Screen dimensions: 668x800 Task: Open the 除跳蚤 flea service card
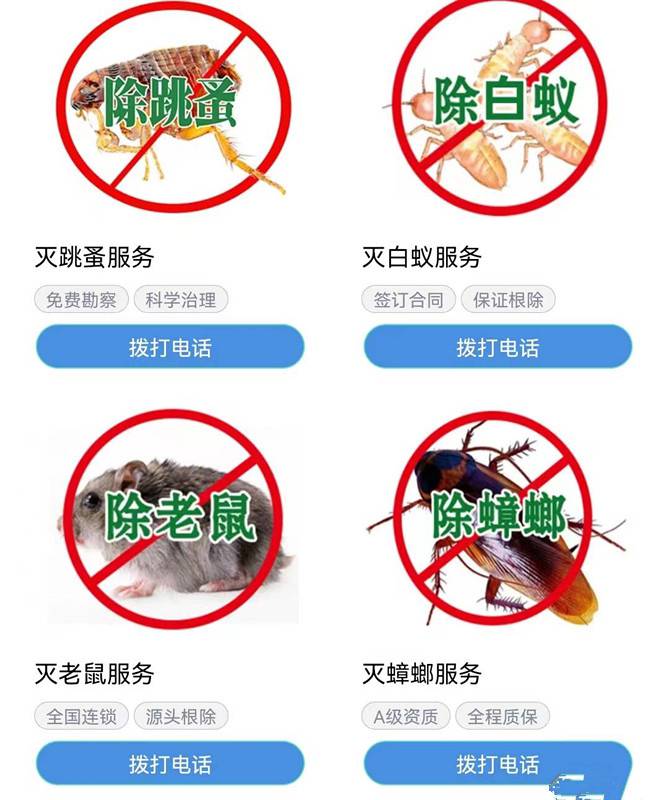(170, 110)
